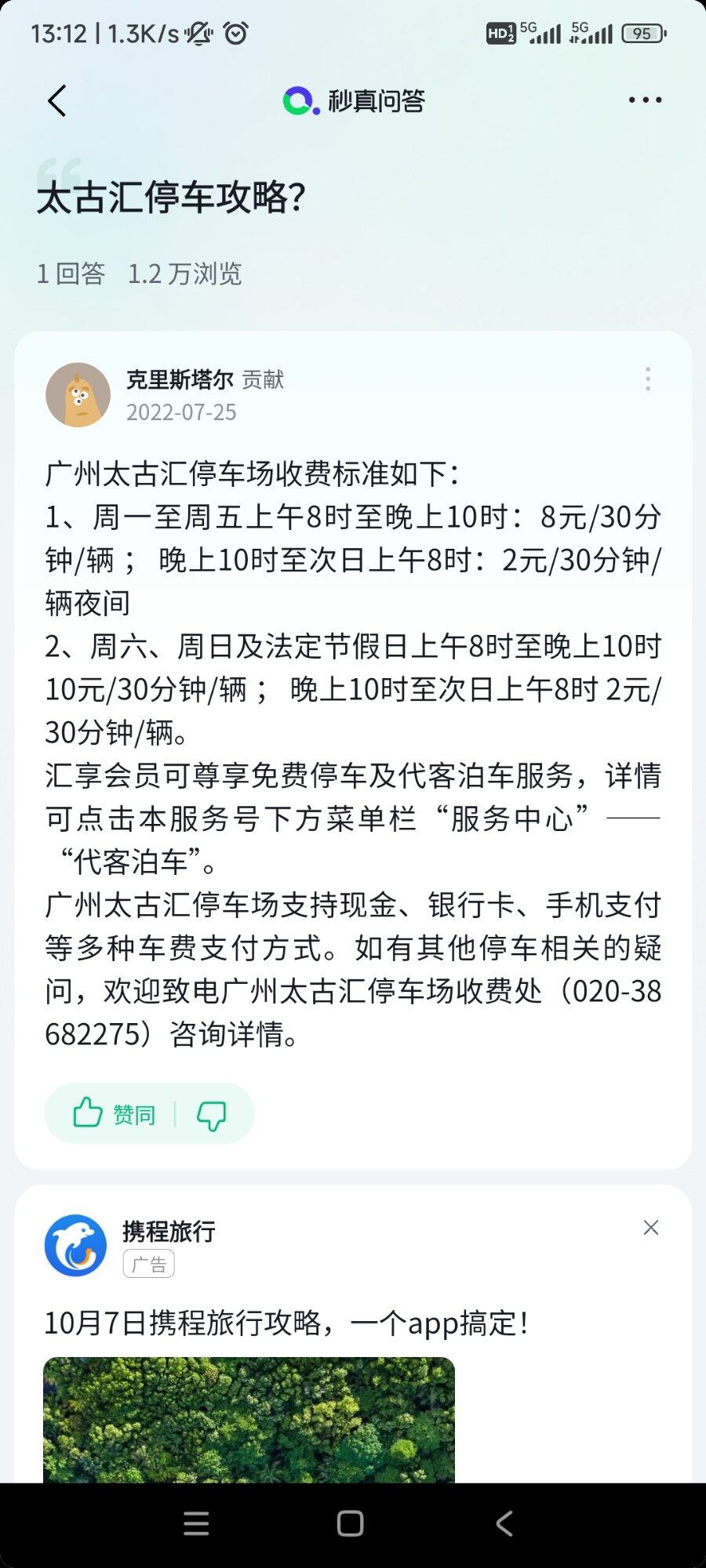Open 克里斯塔尔's profile avatar
706x1568 pixels.
pos(78,394)
